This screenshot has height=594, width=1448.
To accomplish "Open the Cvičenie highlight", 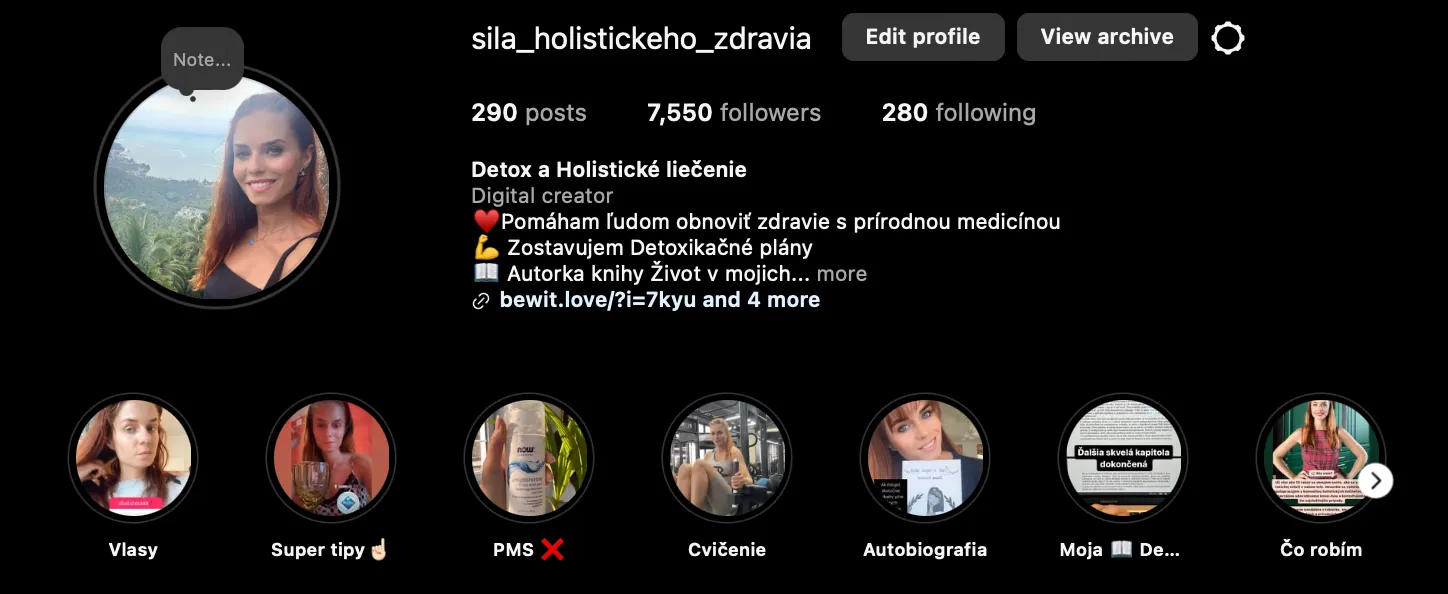I will 727,458.
